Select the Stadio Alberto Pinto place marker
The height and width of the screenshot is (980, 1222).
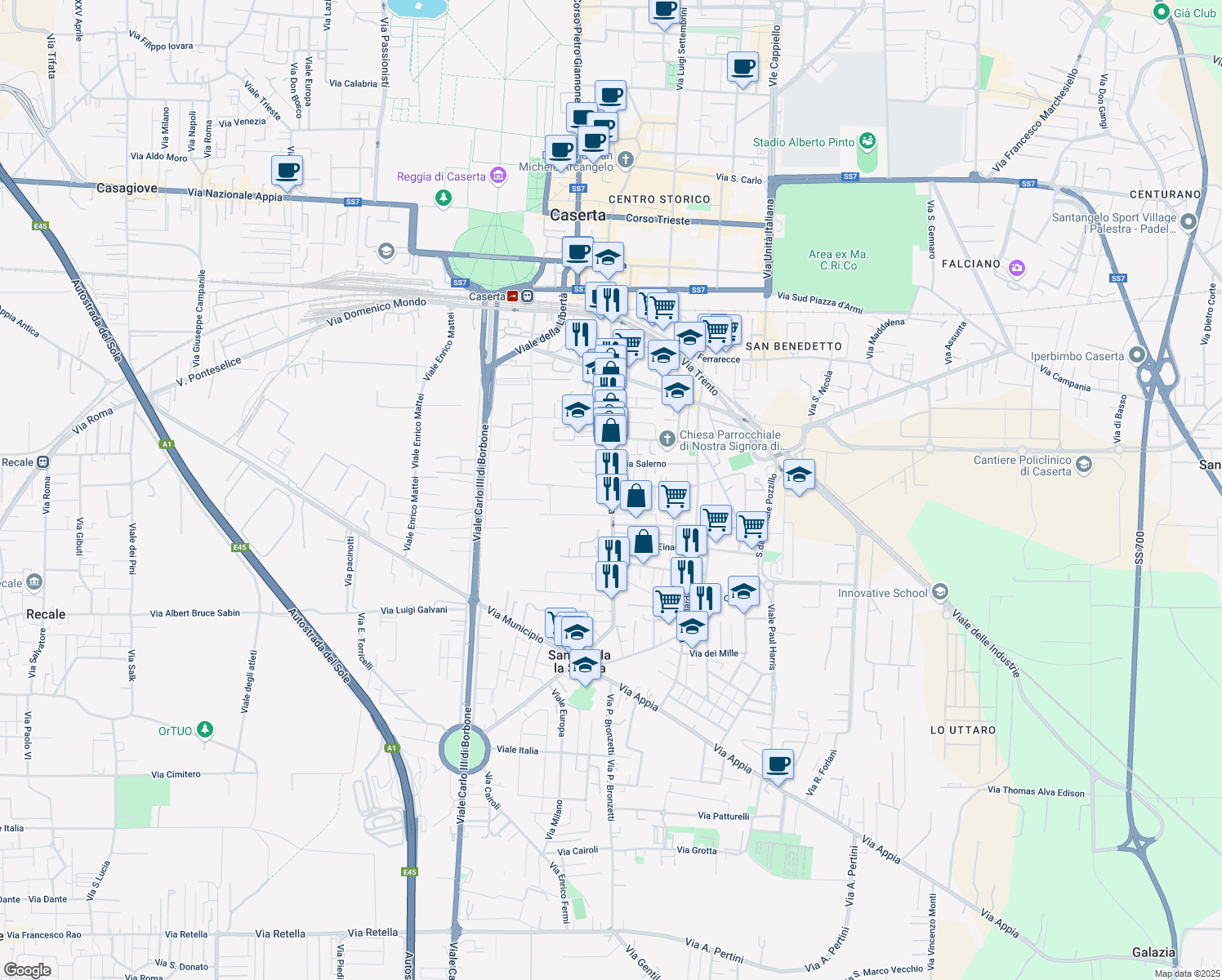point(867,141)
